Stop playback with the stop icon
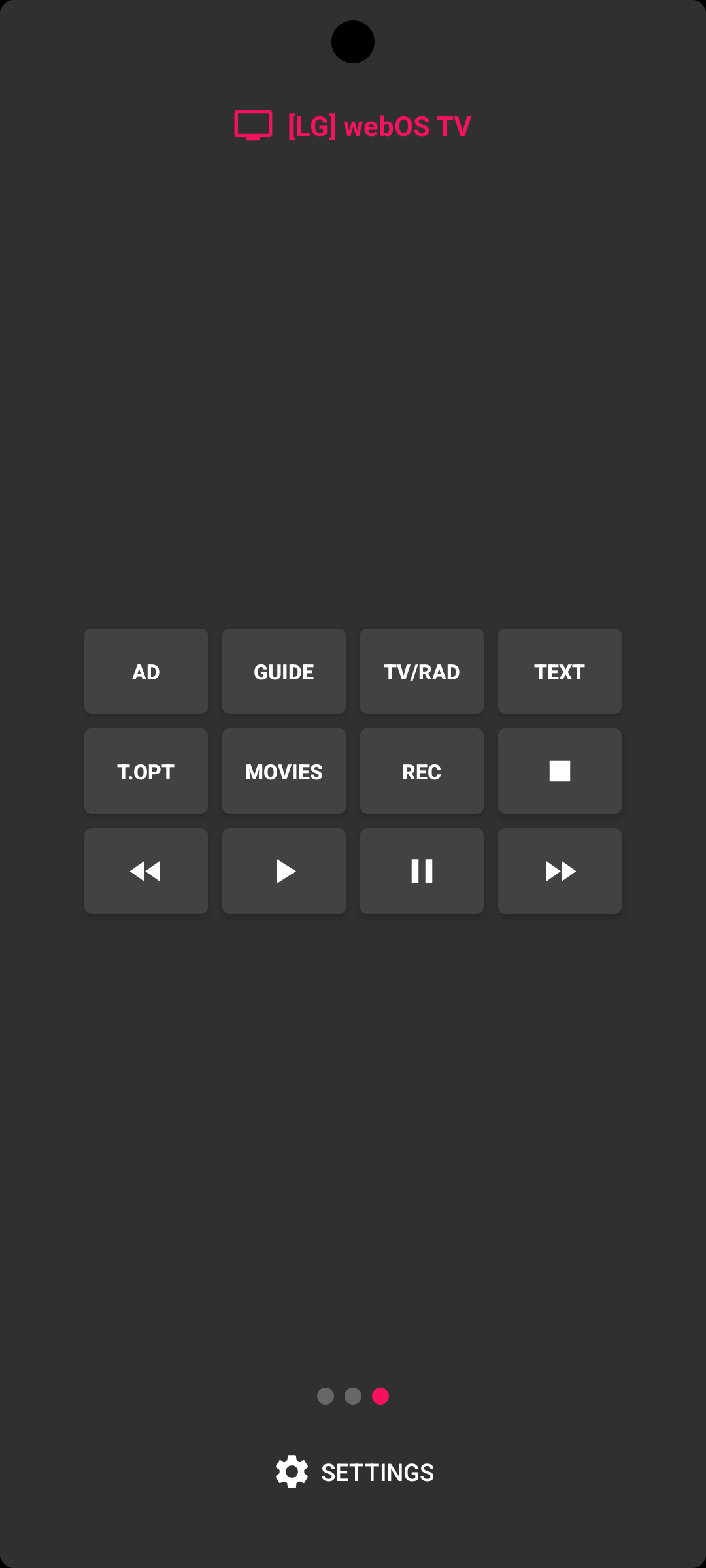The image size is (706, 1568). pyautogui.click(x=560, y=772)
